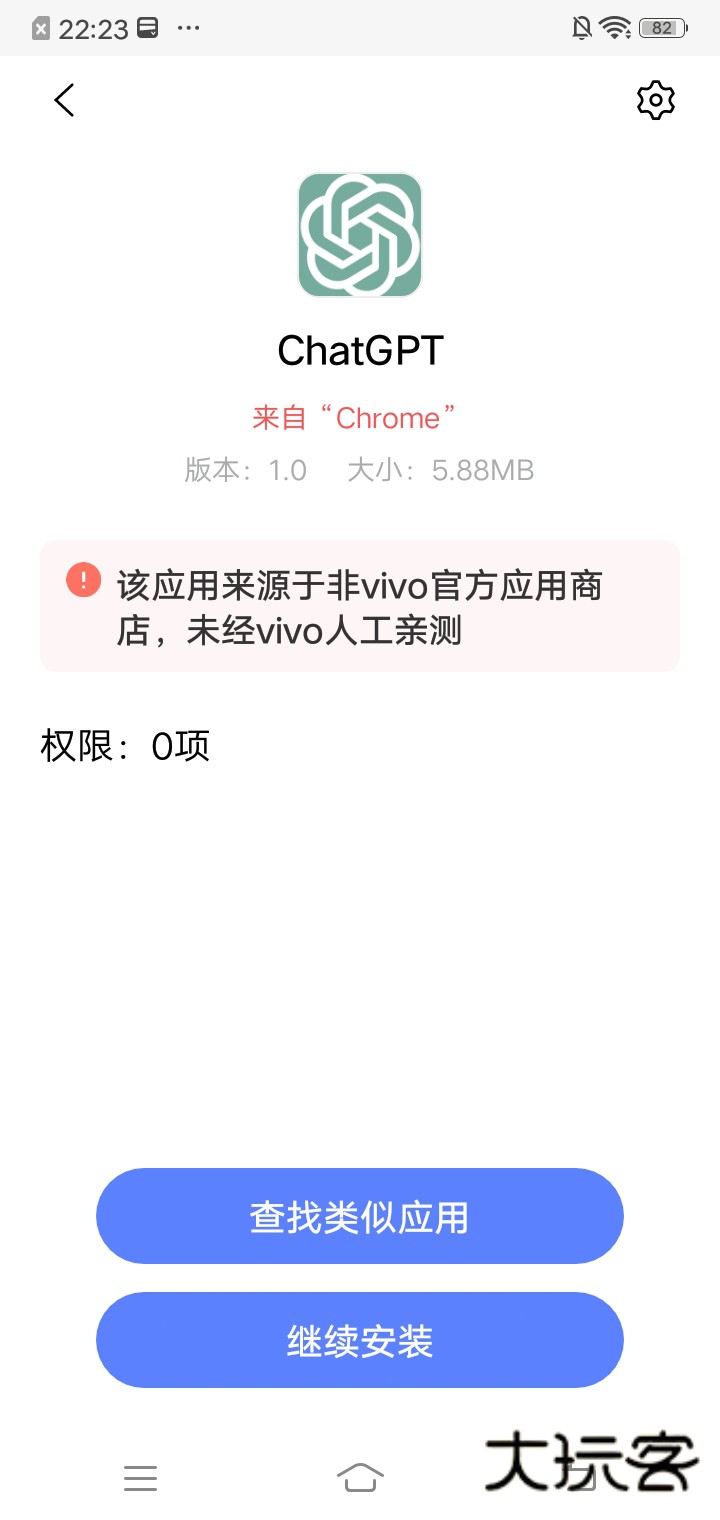720x1520 pixels.
Task: Expand the 权限 0项 permissions row
Action: (x=122, y=746)
